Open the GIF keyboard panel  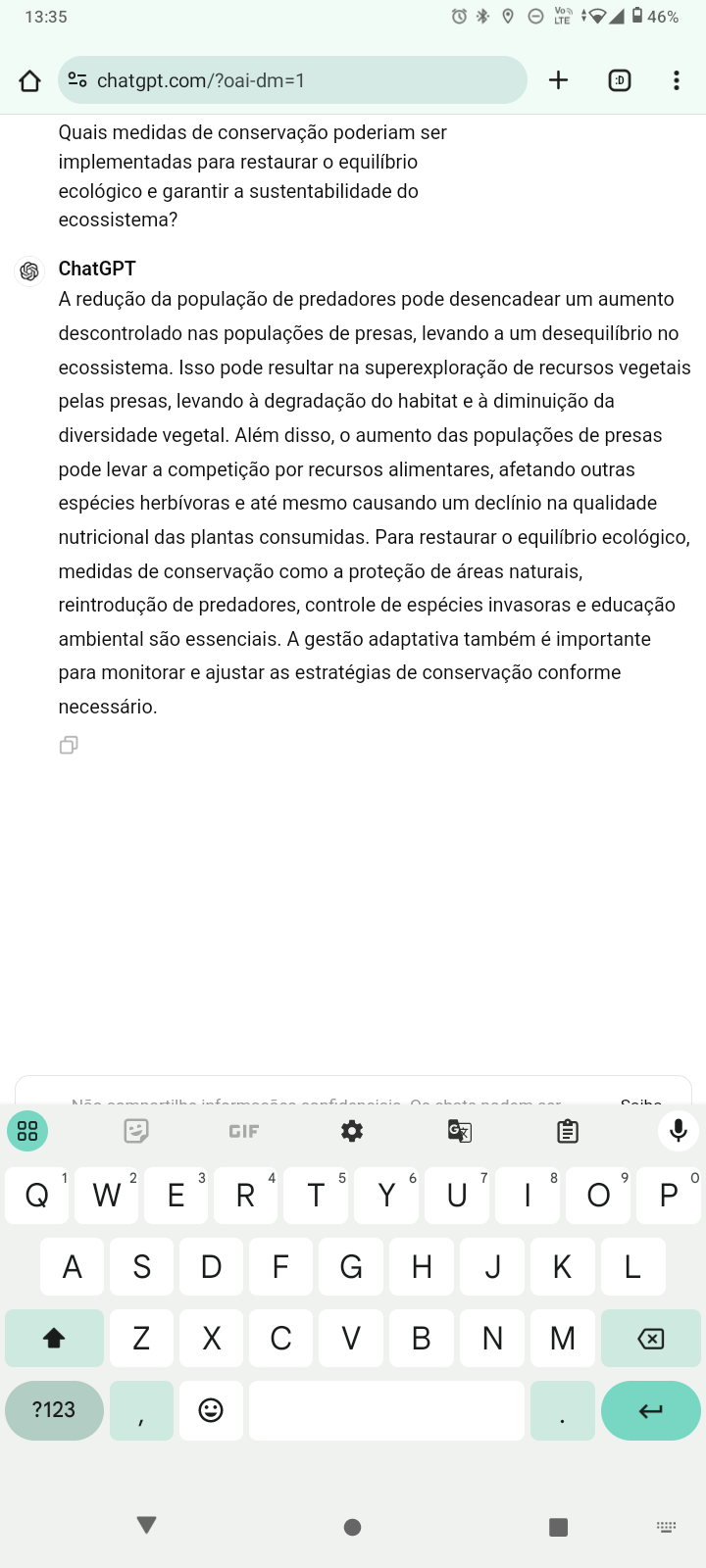(244, 1131)
